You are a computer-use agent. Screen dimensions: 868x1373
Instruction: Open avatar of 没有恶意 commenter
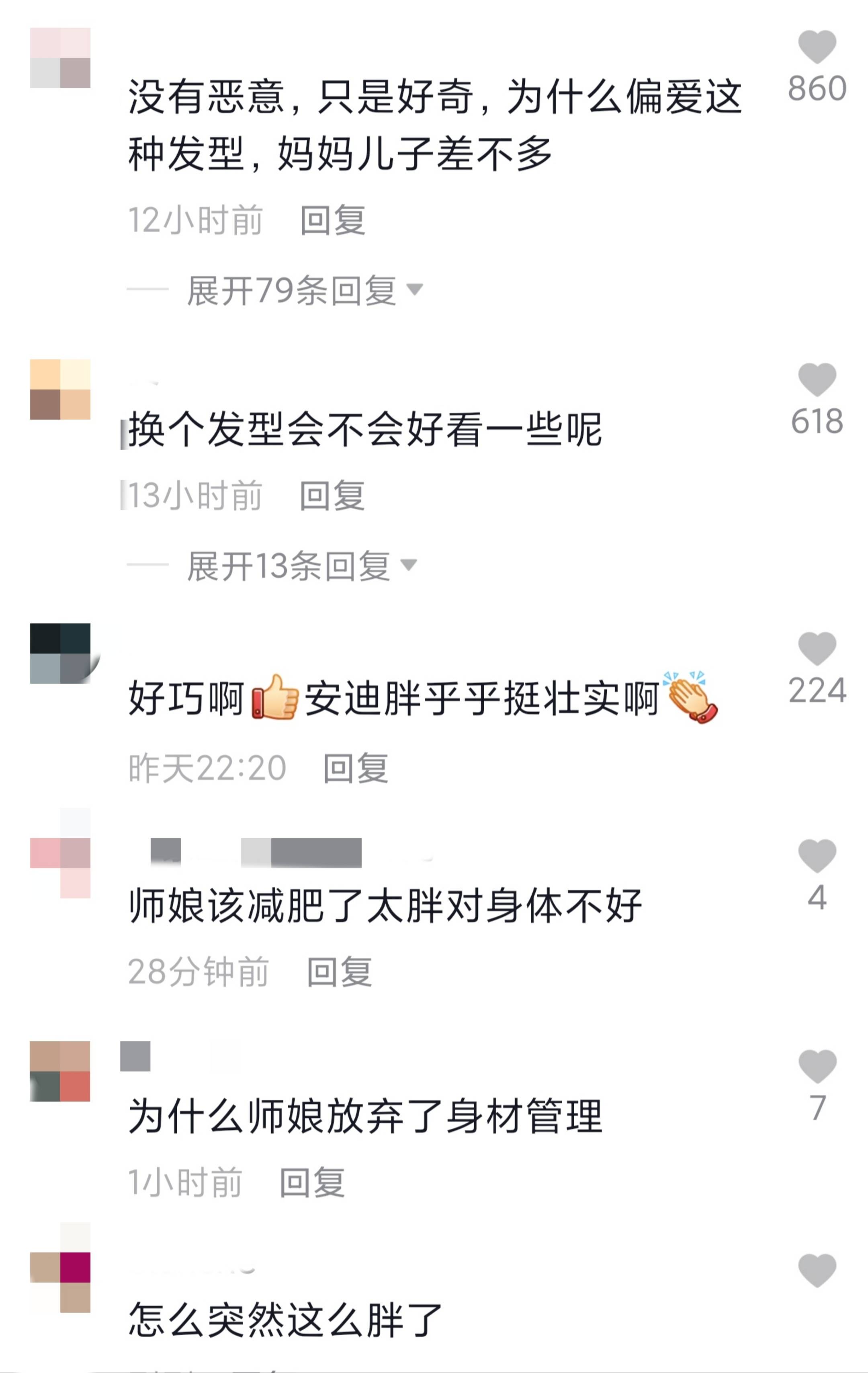(x=60, y=57)
